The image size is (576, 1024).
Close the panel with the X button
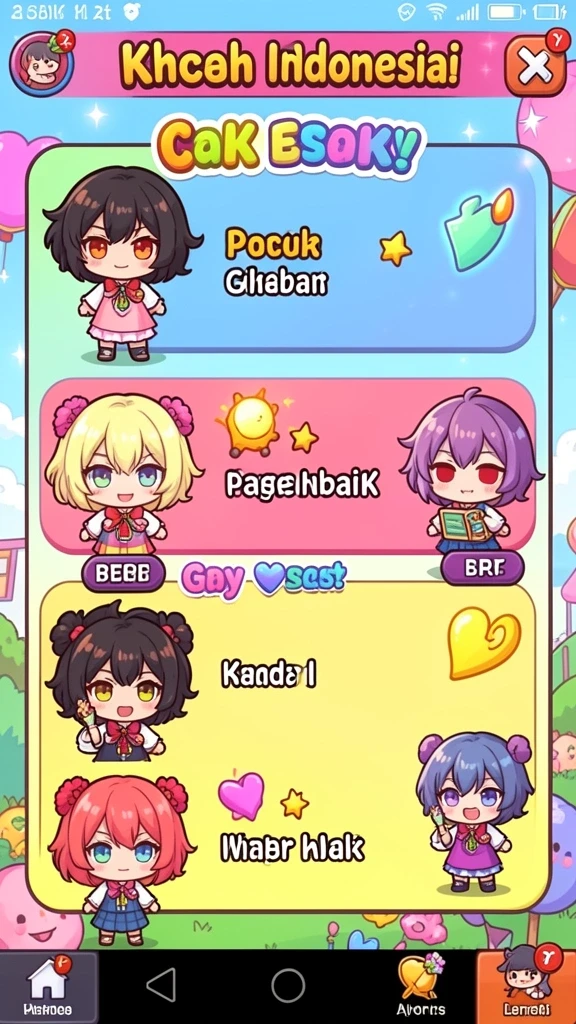point(535,65)
